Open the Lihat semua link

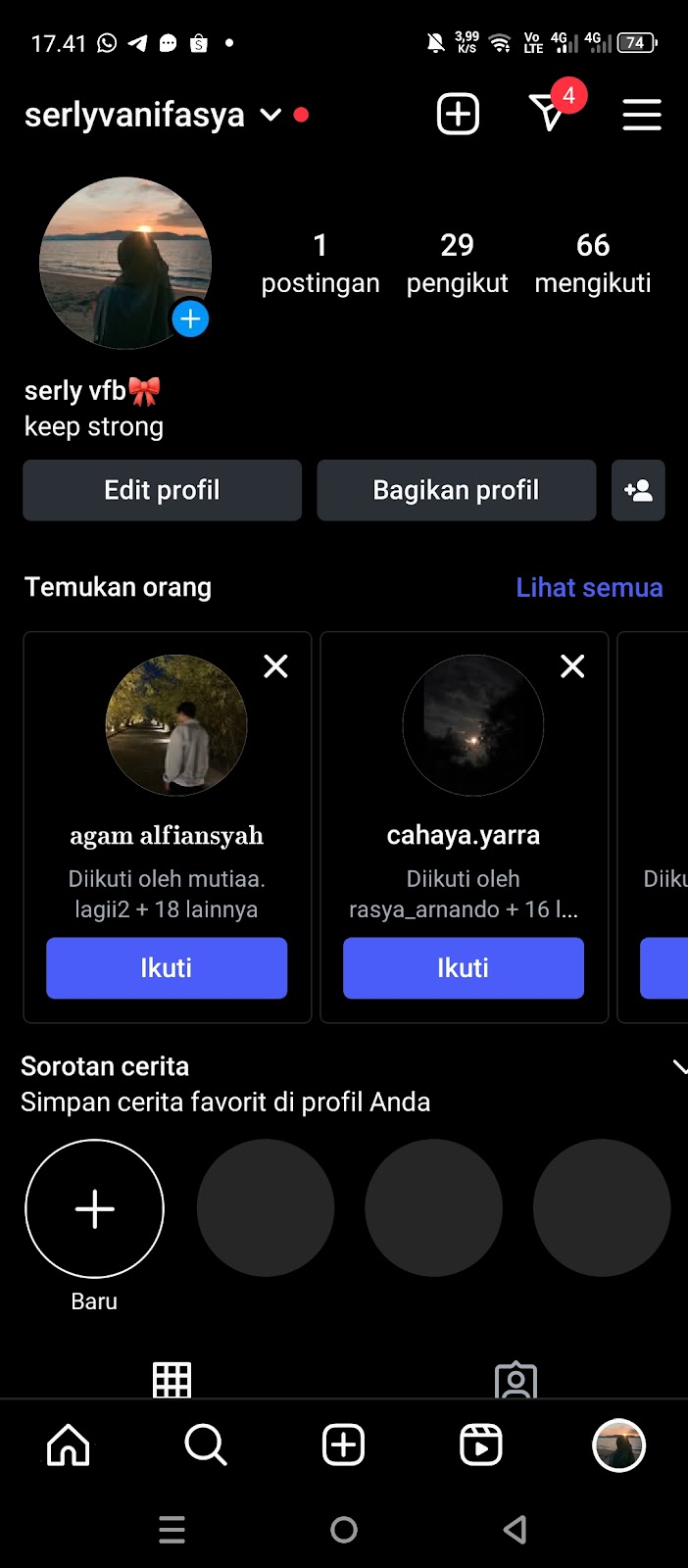point(589,587)
